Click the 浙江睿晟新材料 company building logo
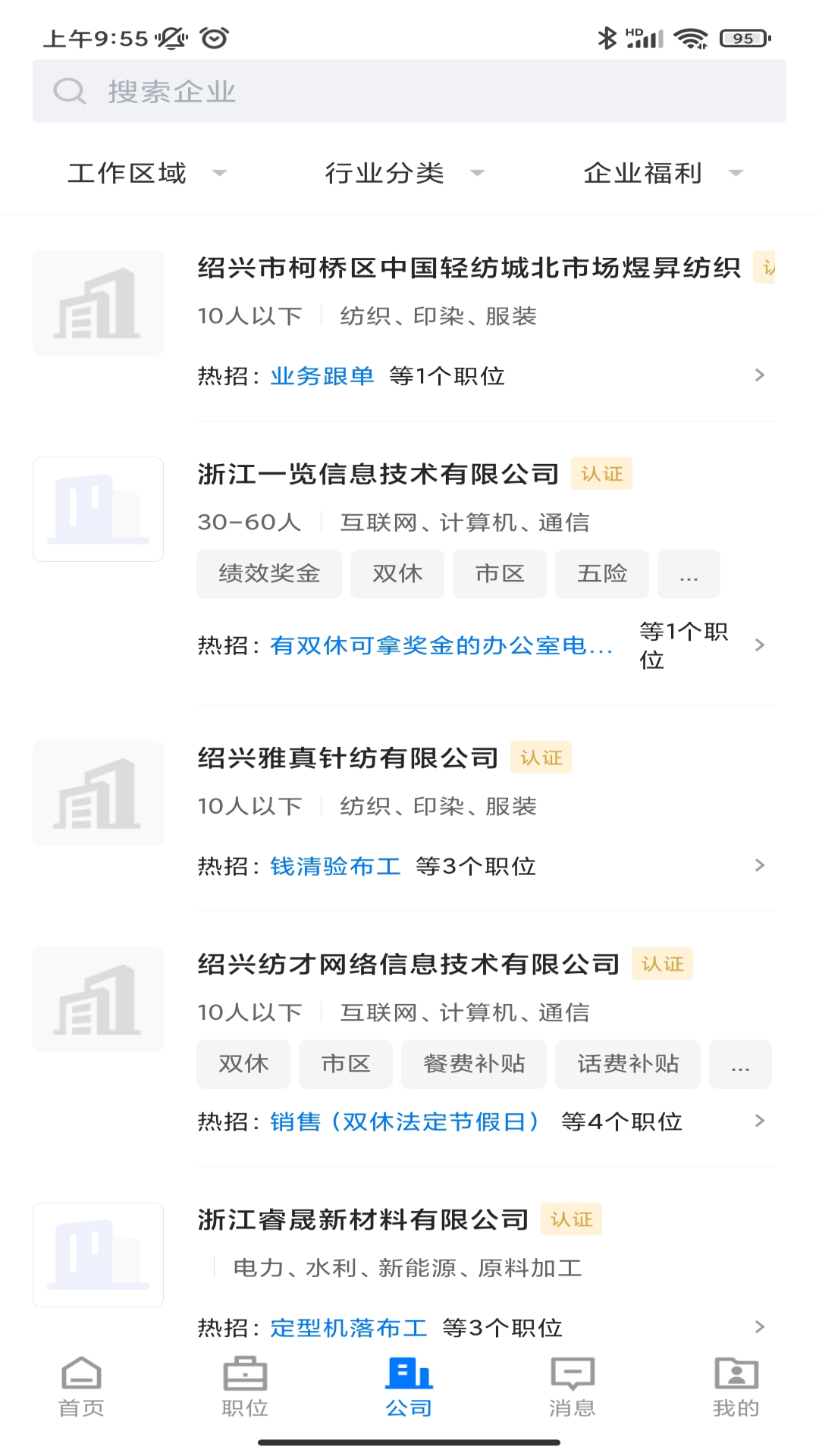Screen dimensions: 819x1456 (98, 1254)
